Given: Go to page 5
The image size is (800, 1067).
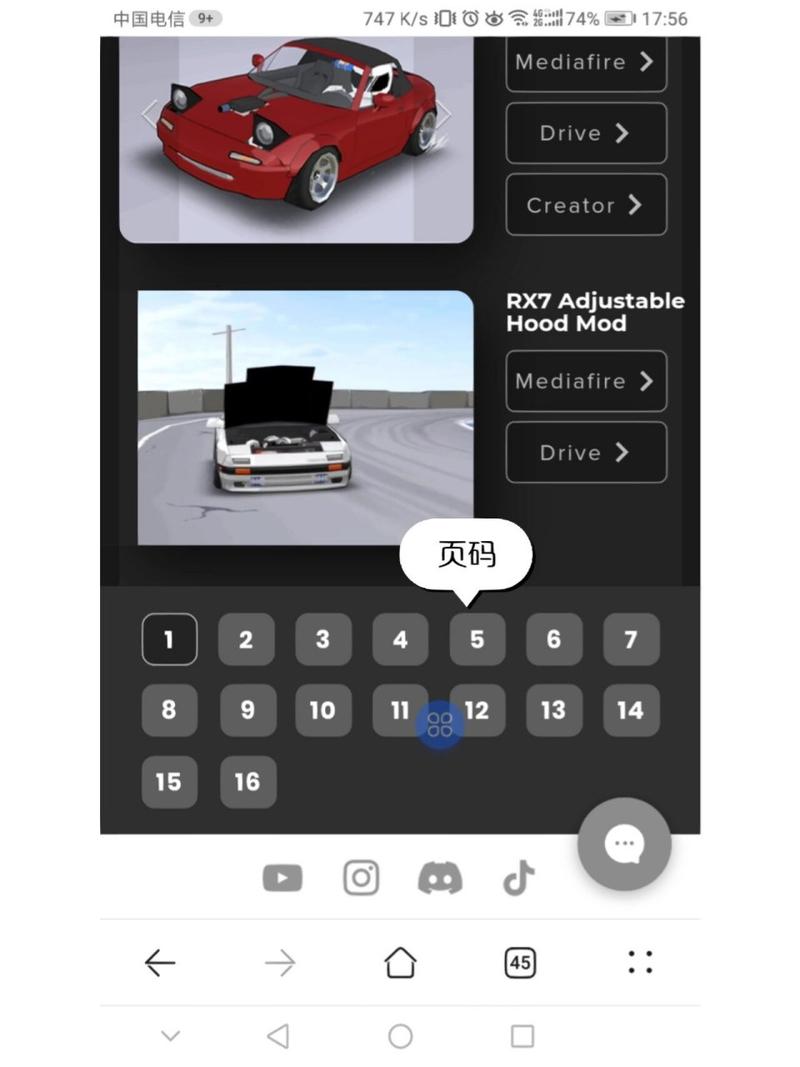Looking at the screenshot, I should [477, 640].
